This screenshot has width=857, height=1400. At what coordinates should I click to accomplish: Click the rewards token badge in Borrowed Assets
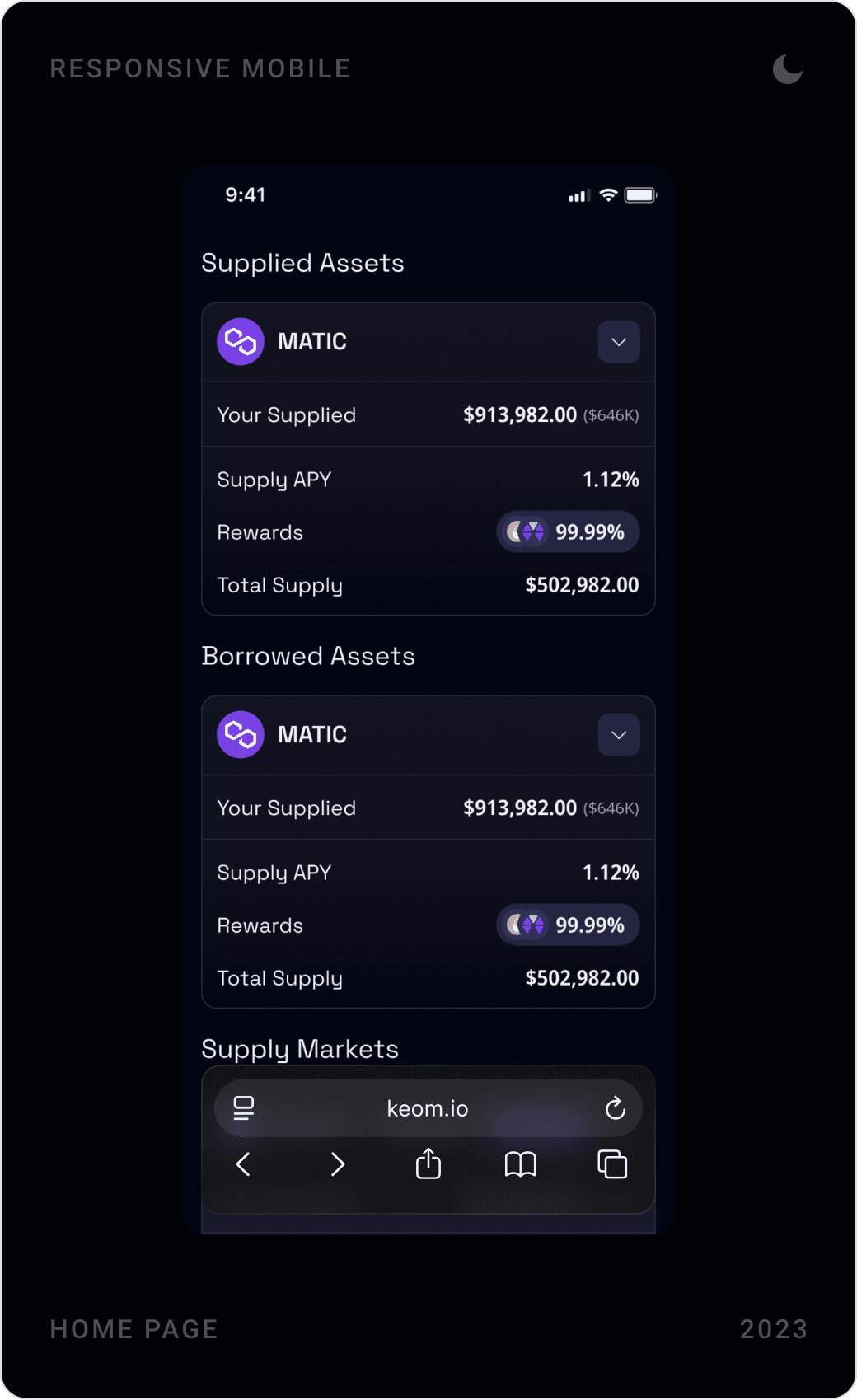click(567, 925)
